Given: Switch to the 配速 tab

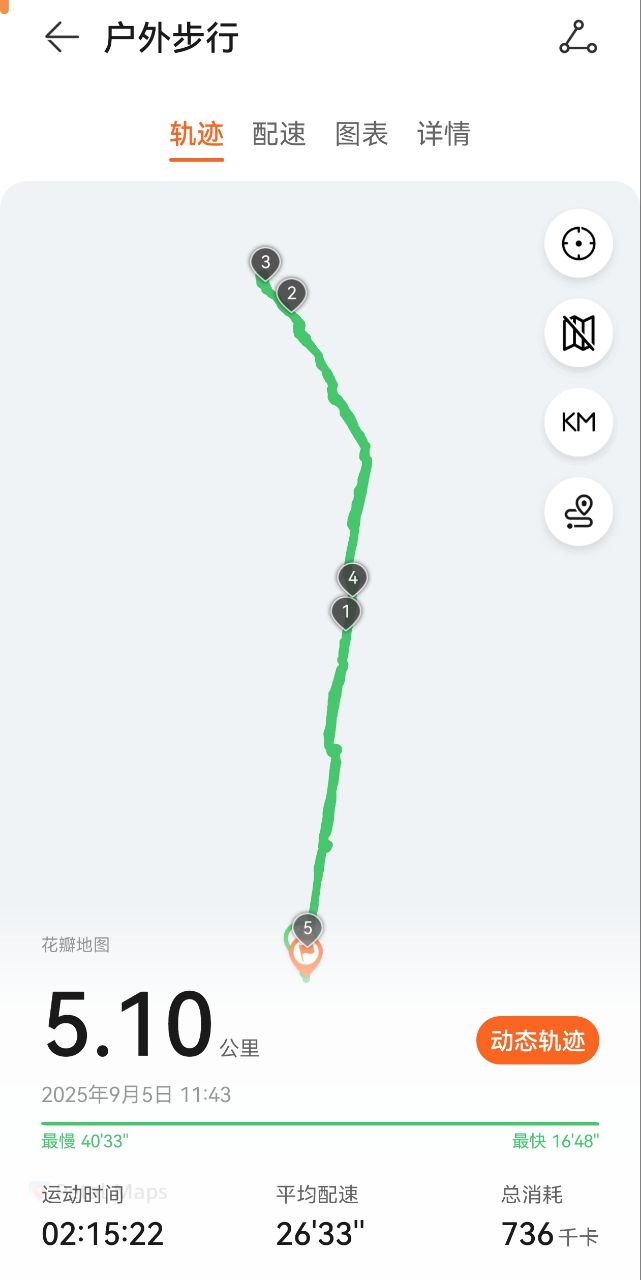Looking at the screenshot, I should [279, 134].
